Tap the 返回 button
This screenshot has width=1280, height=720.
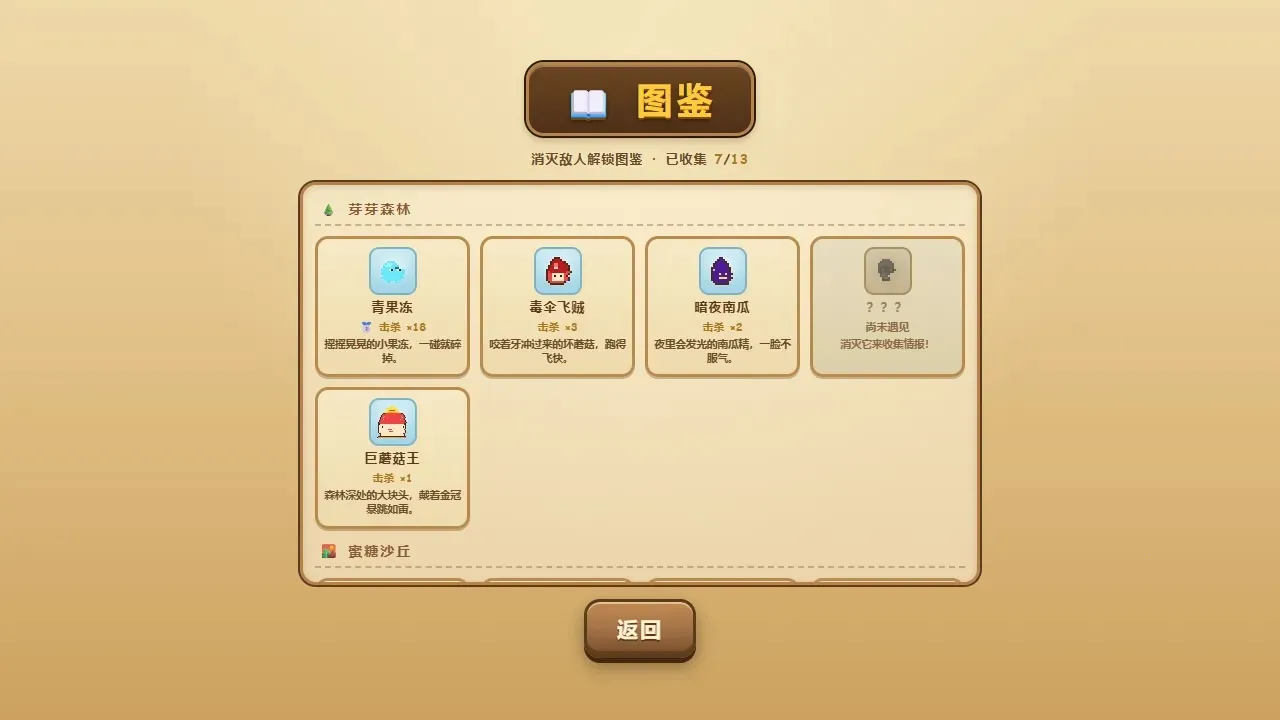pos(640,629)
